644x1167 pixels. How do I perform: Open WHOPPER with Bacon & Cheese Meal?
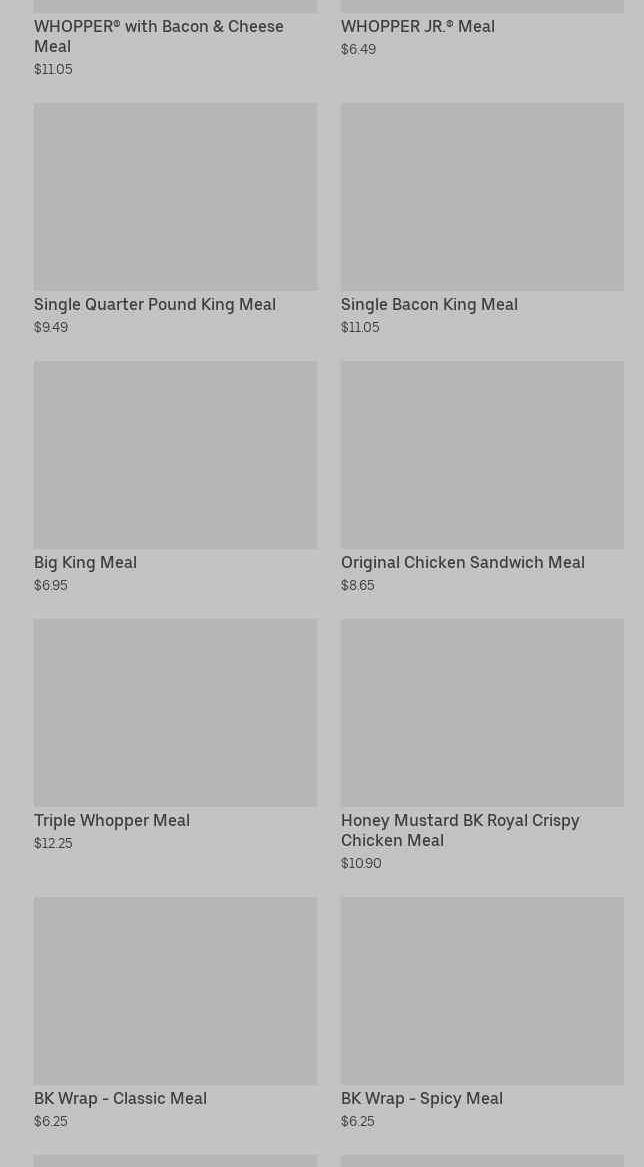[x=158, y=36]
